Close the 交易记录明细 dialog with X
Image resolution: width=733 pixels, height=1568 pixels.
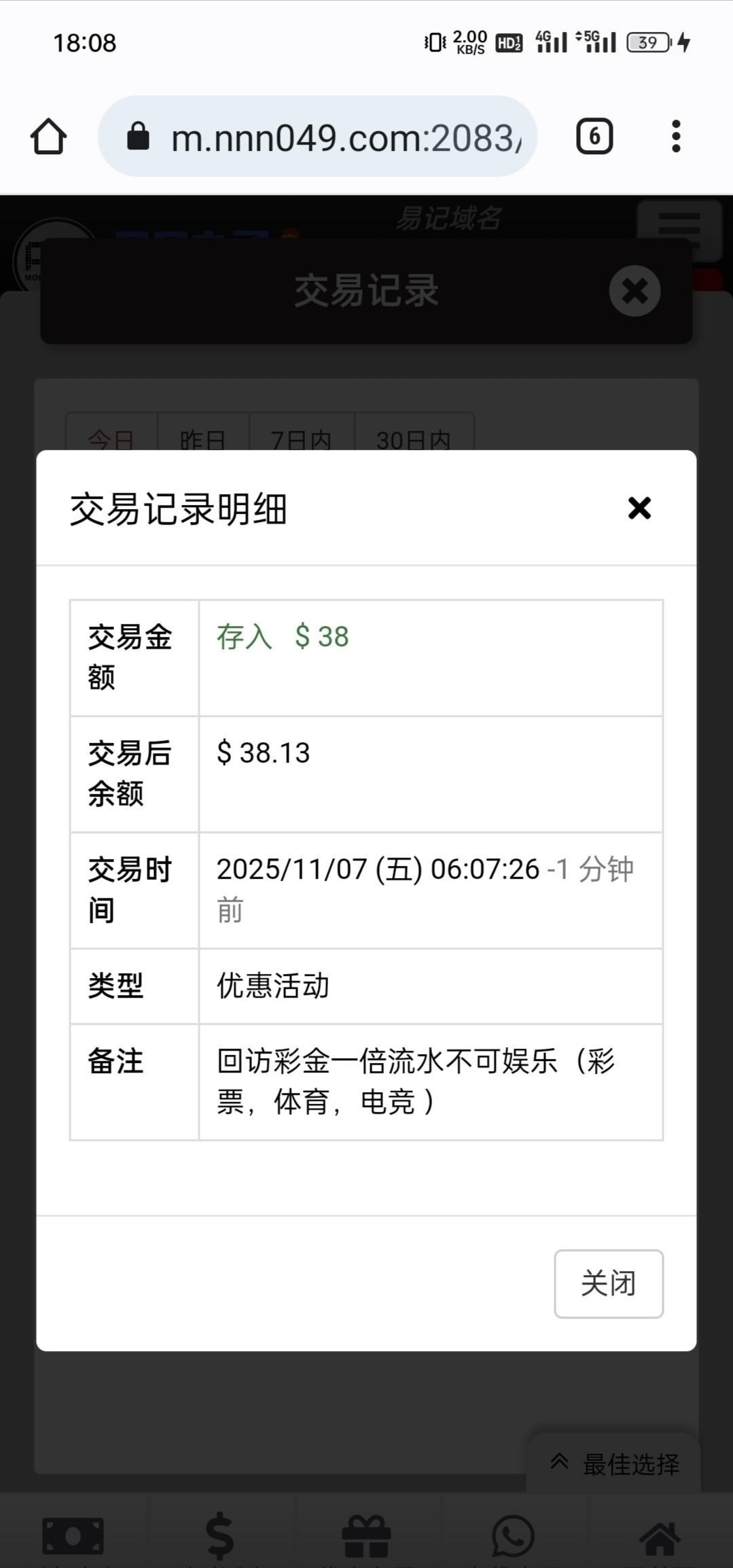click(x=639, y=508)
